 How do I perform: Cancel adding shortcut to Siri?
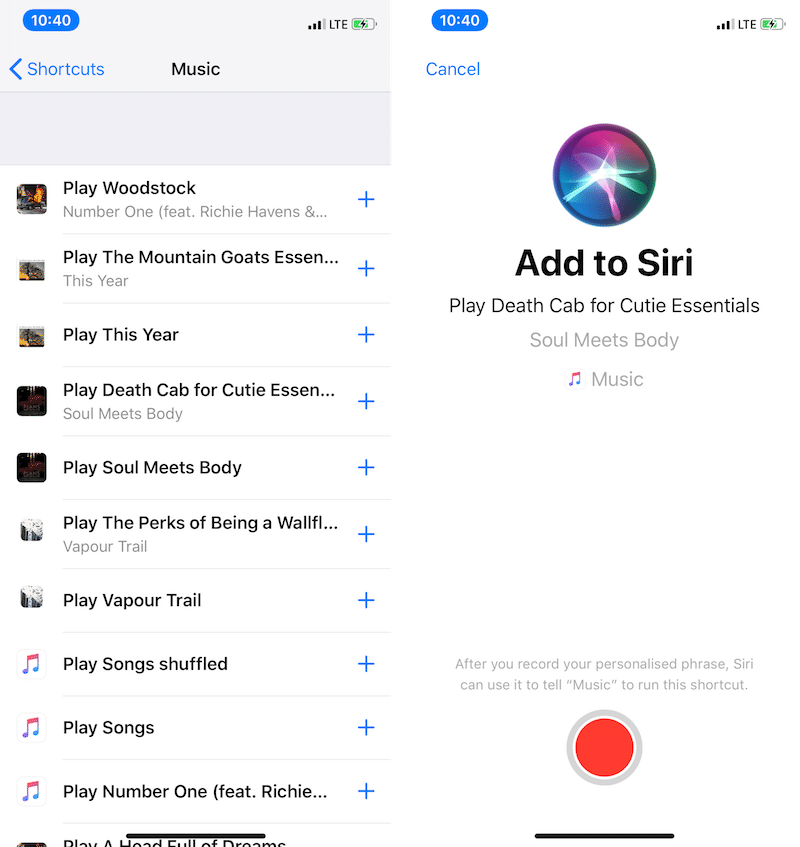pos(453,69)
